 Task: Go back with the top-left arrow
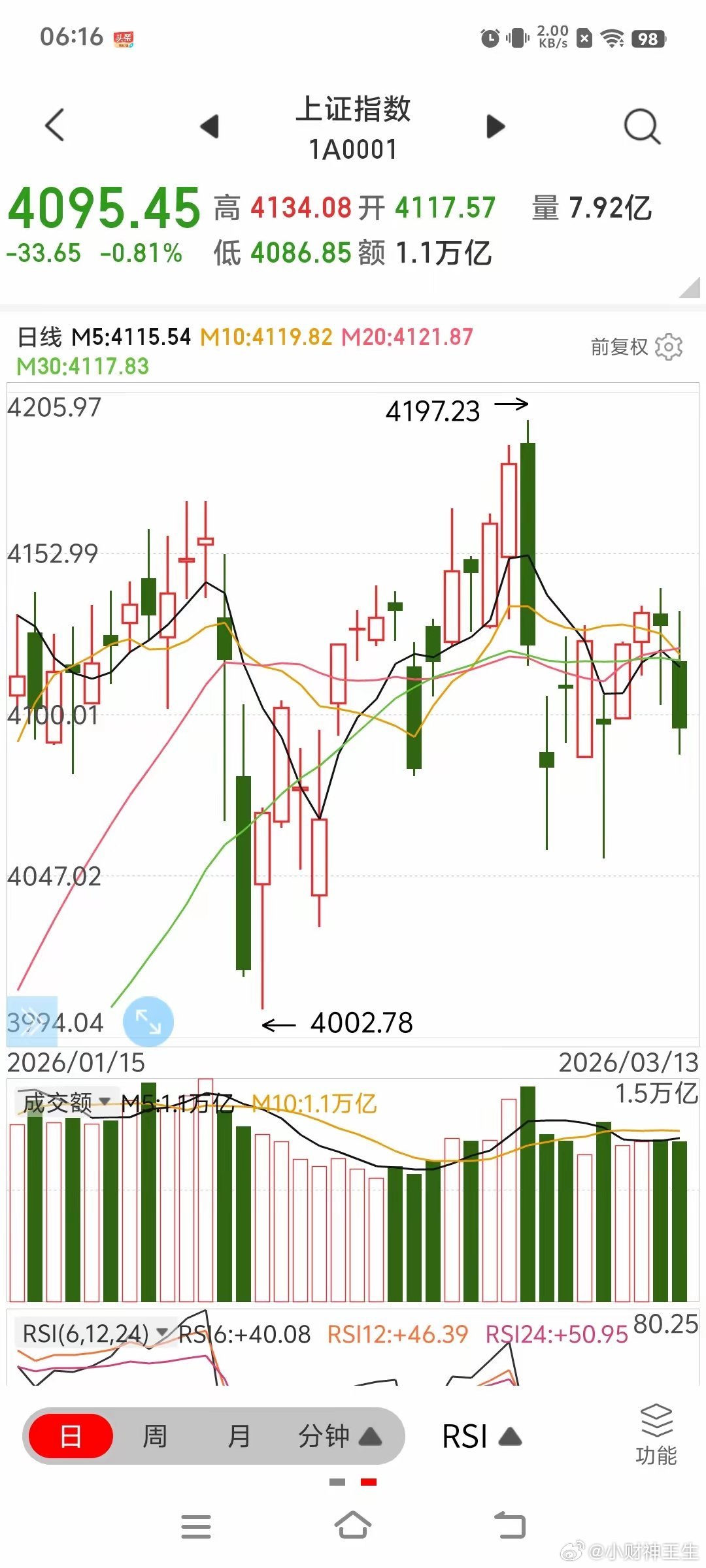(55, 125)
